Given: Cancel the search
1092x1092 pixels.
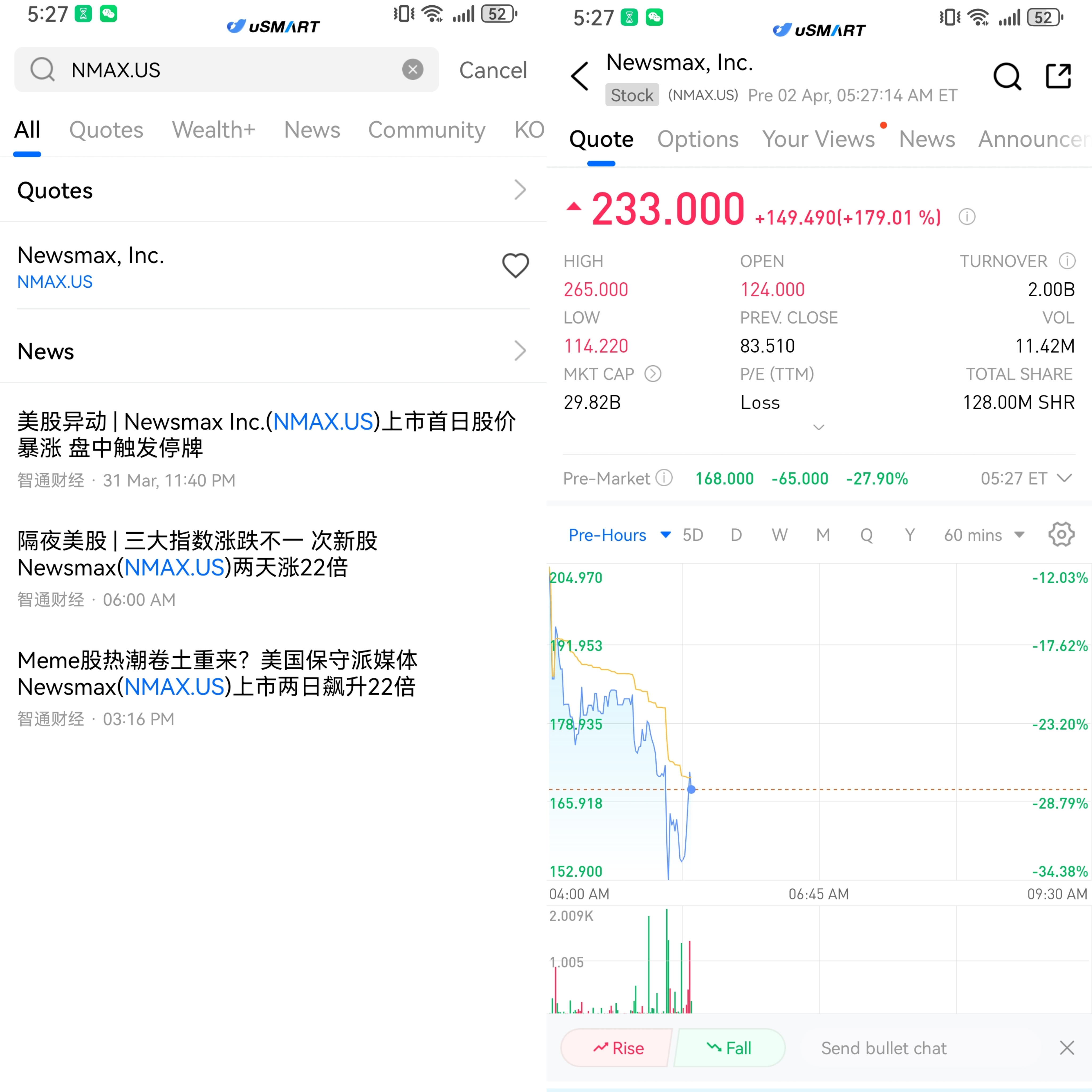Looking at the screenshot, I should 492,70.
